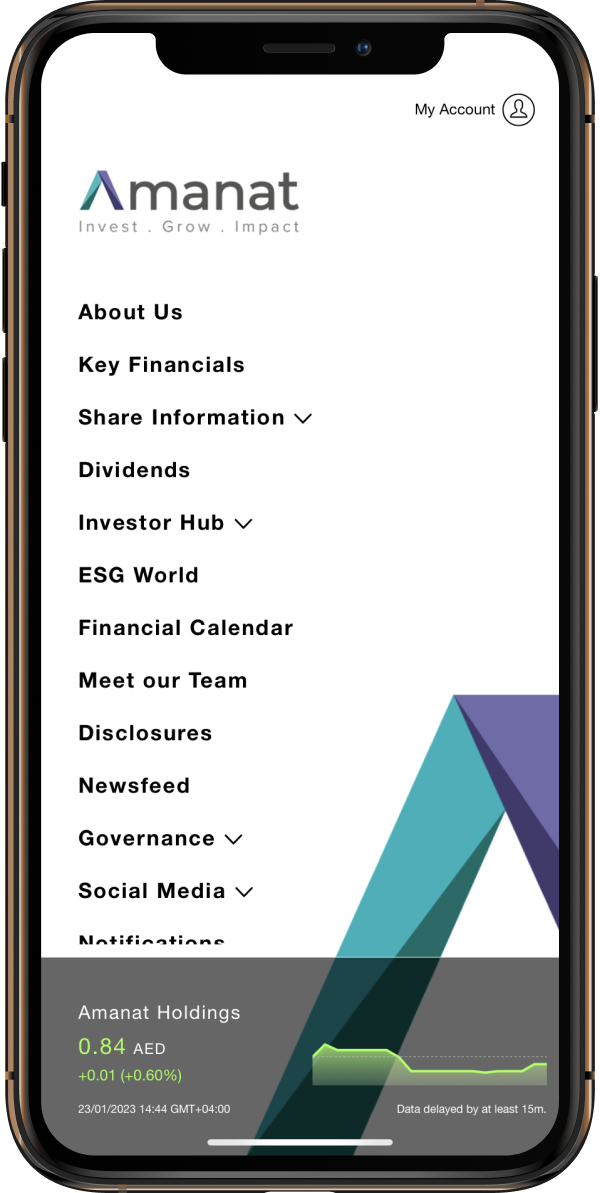Expand the Share Information submenu
The width and height of the screenshot is (600, 1193).
click(195, 418)
